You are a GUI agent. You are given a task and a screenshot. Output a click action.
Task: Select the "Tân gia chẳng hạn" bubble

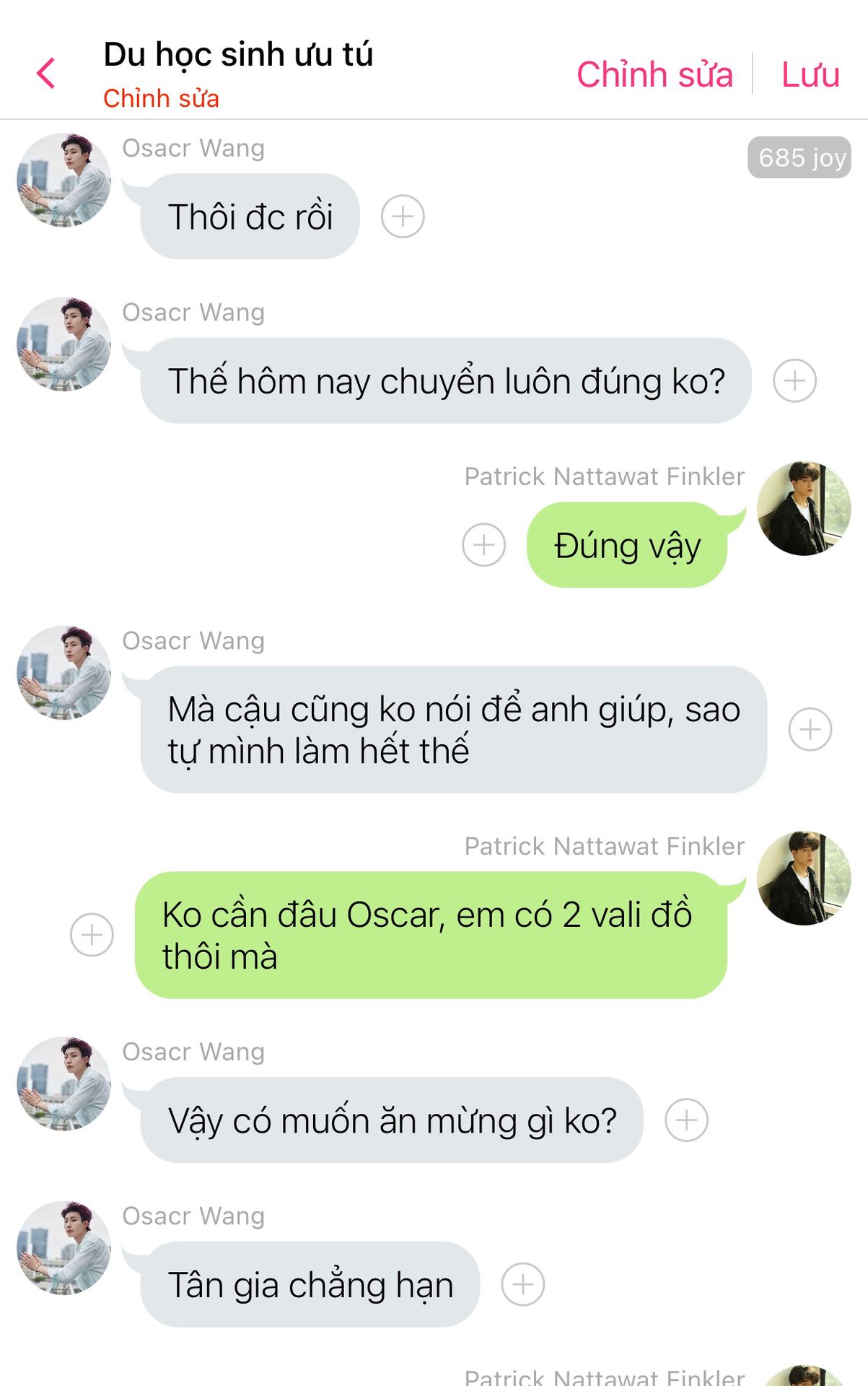tap(310, 1285)
